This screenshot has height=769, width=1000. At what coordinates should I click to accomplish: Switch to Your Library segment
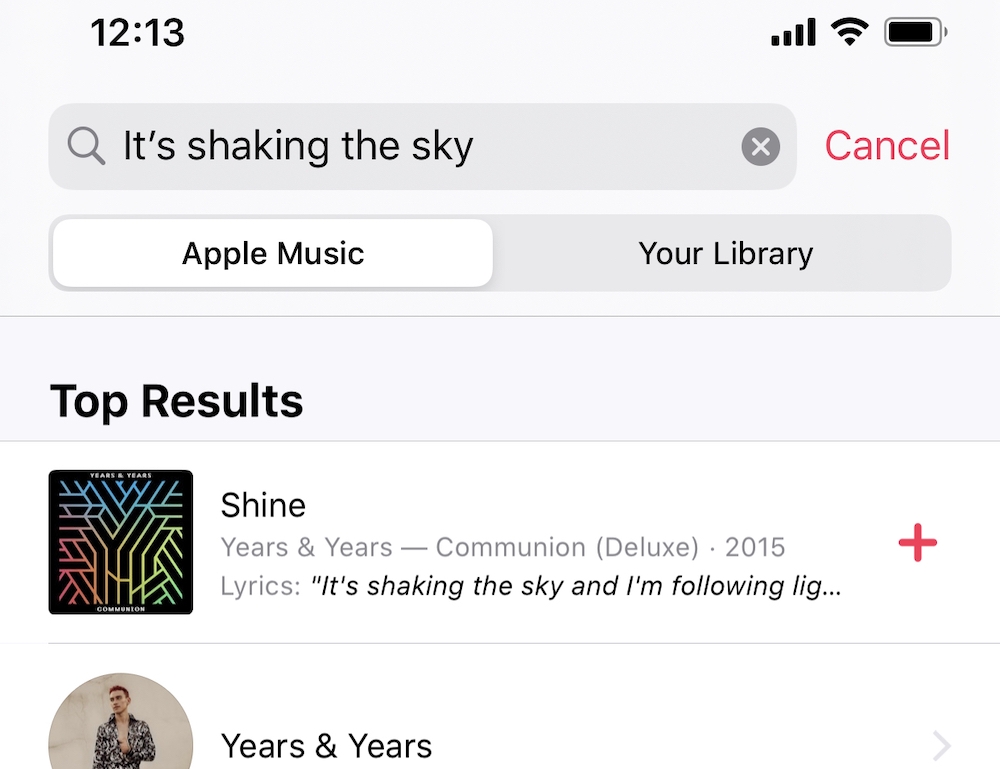[725, 254]
